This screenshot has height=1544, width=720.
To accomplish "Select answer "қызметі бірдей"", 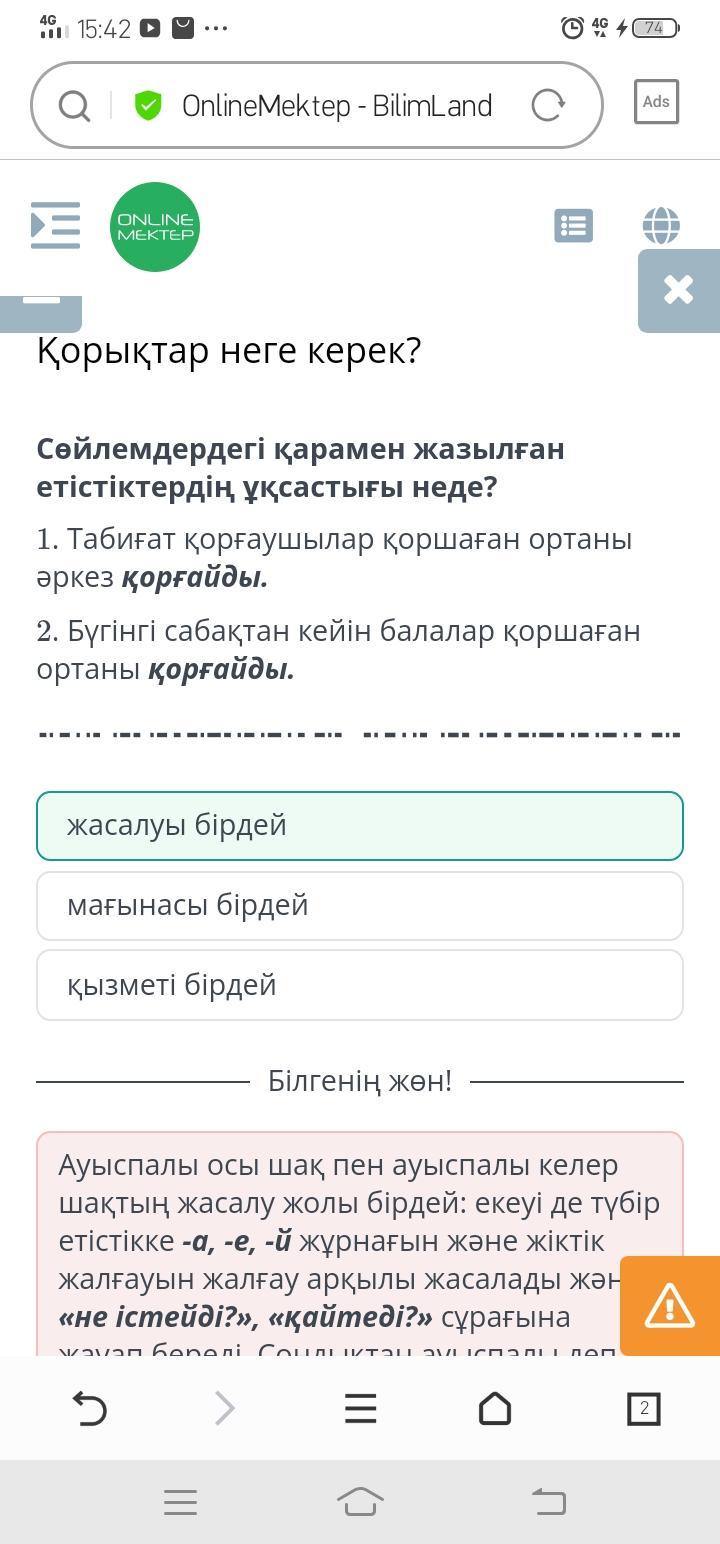I will pos(360,986).
